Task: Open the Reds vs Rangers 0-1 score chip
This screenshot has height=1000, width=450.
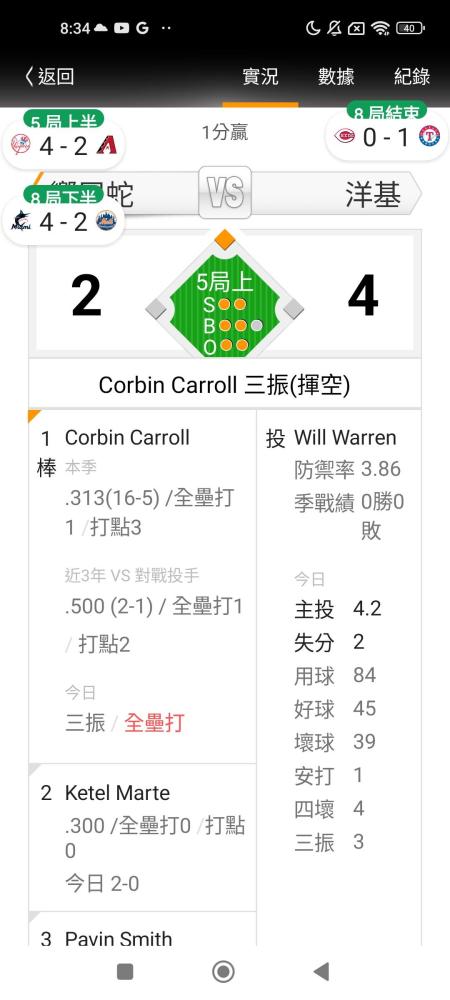Action: 386,136
